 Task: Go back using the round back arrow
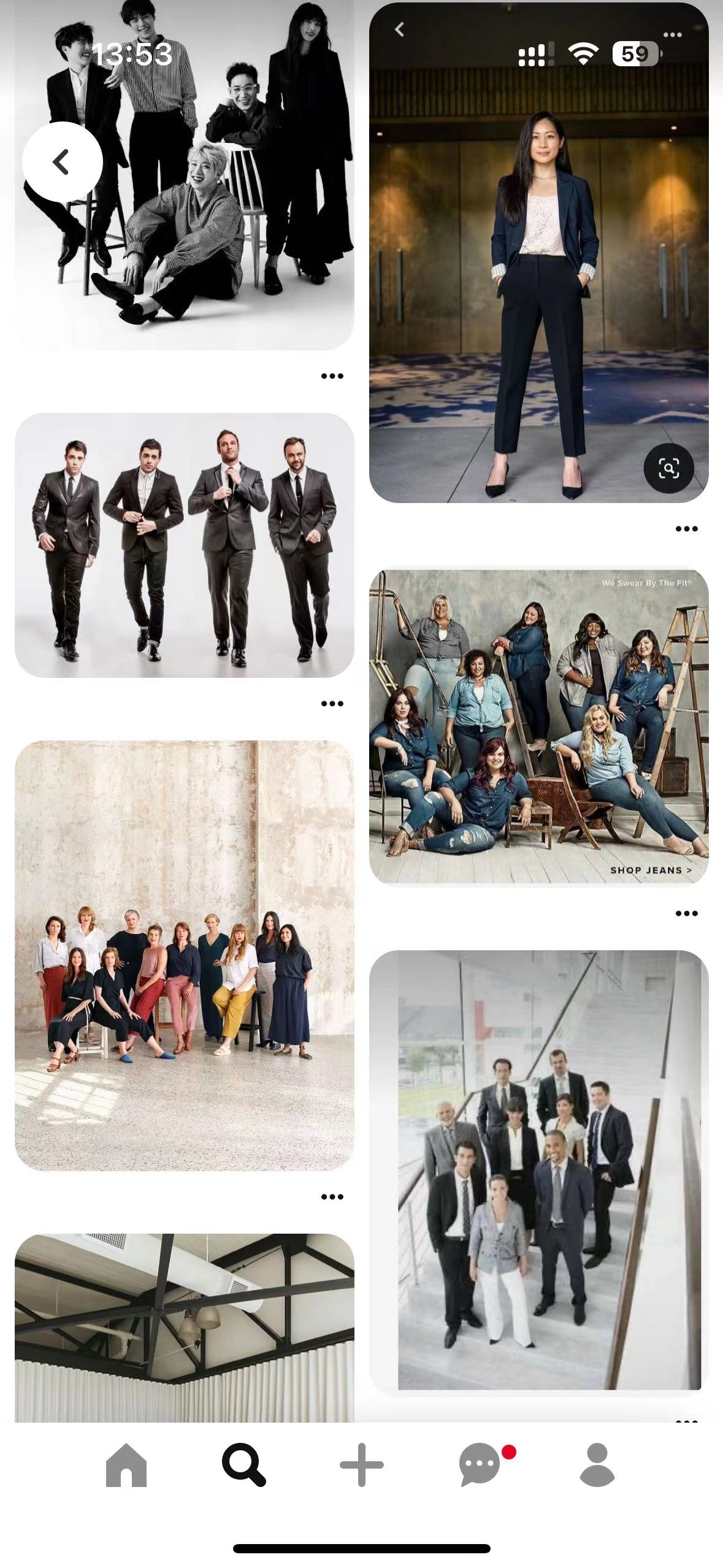62,161
